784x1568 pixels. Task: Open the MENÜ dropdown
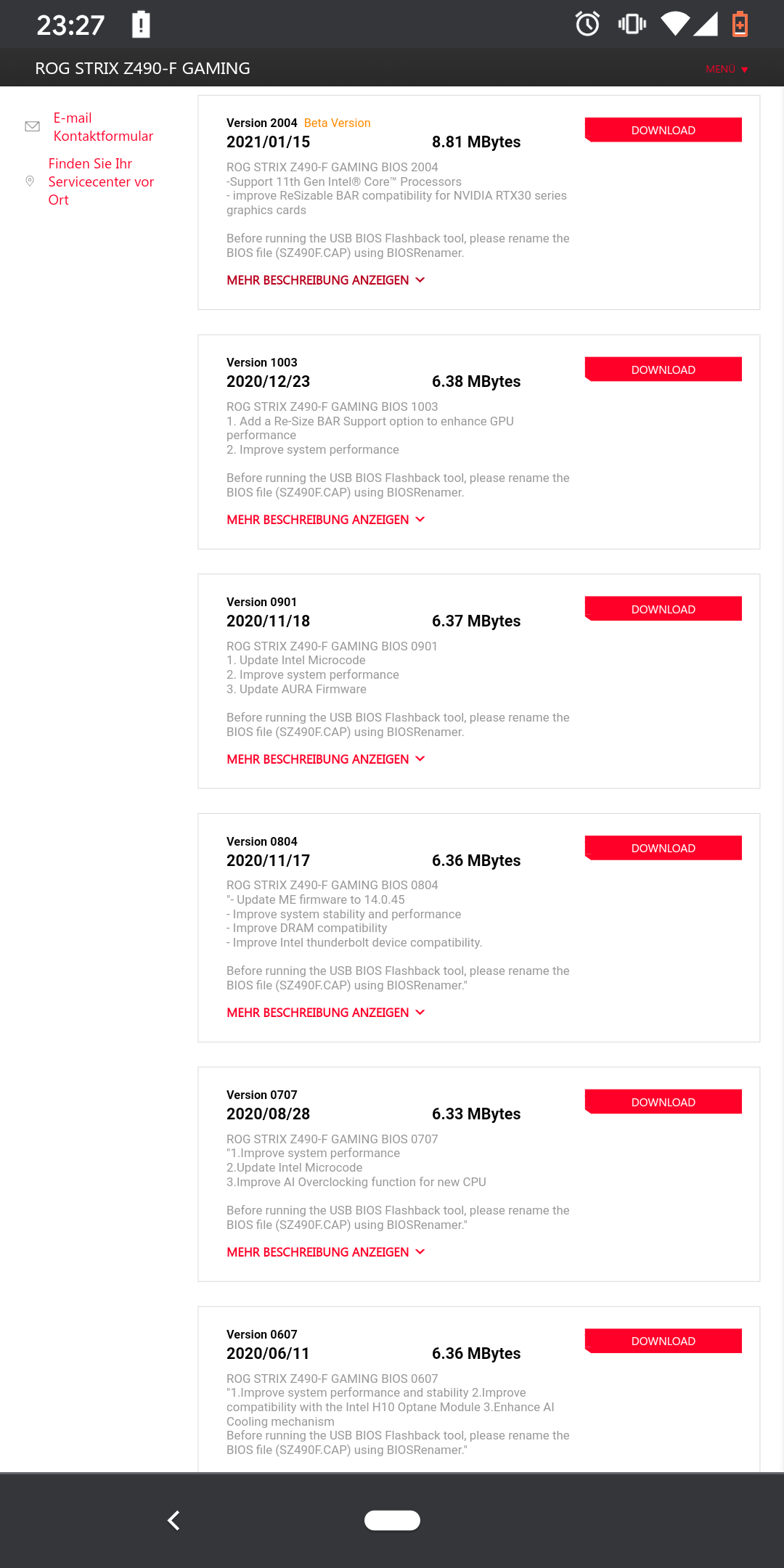click(726, 69)
